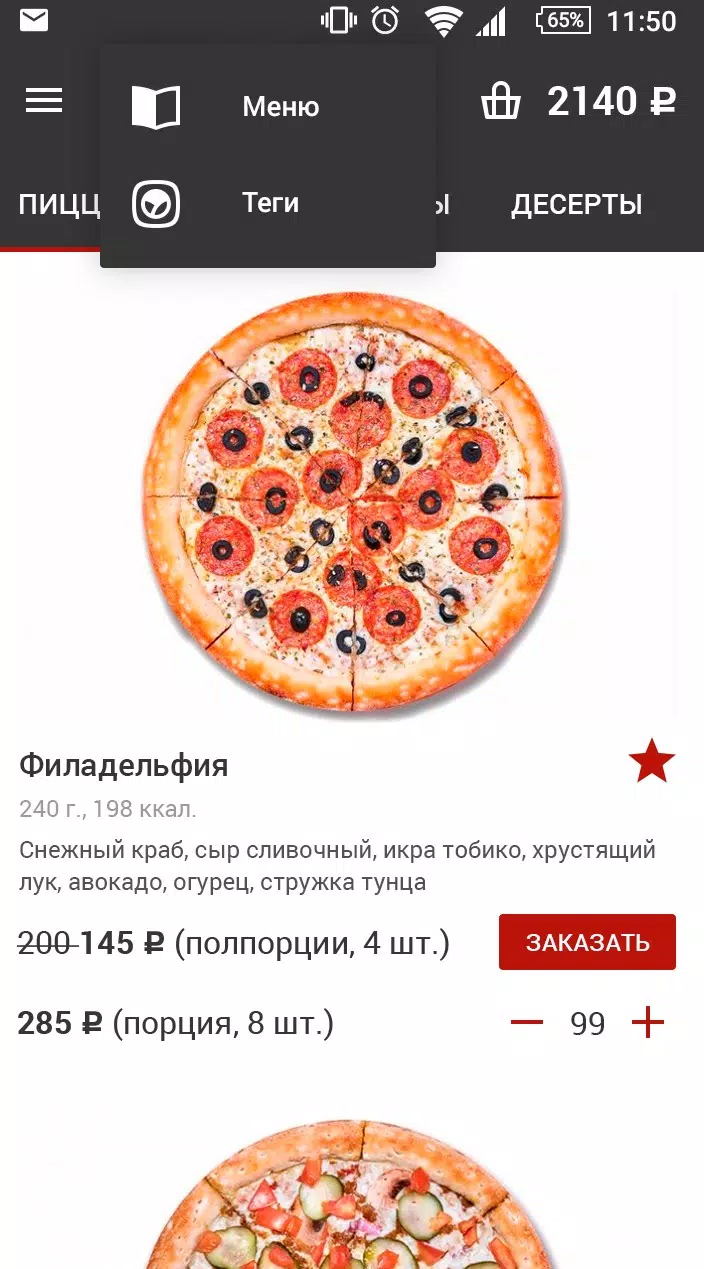Increase full portion quantity with plus
The image size is (704, 1269).
coord(648,1023)
